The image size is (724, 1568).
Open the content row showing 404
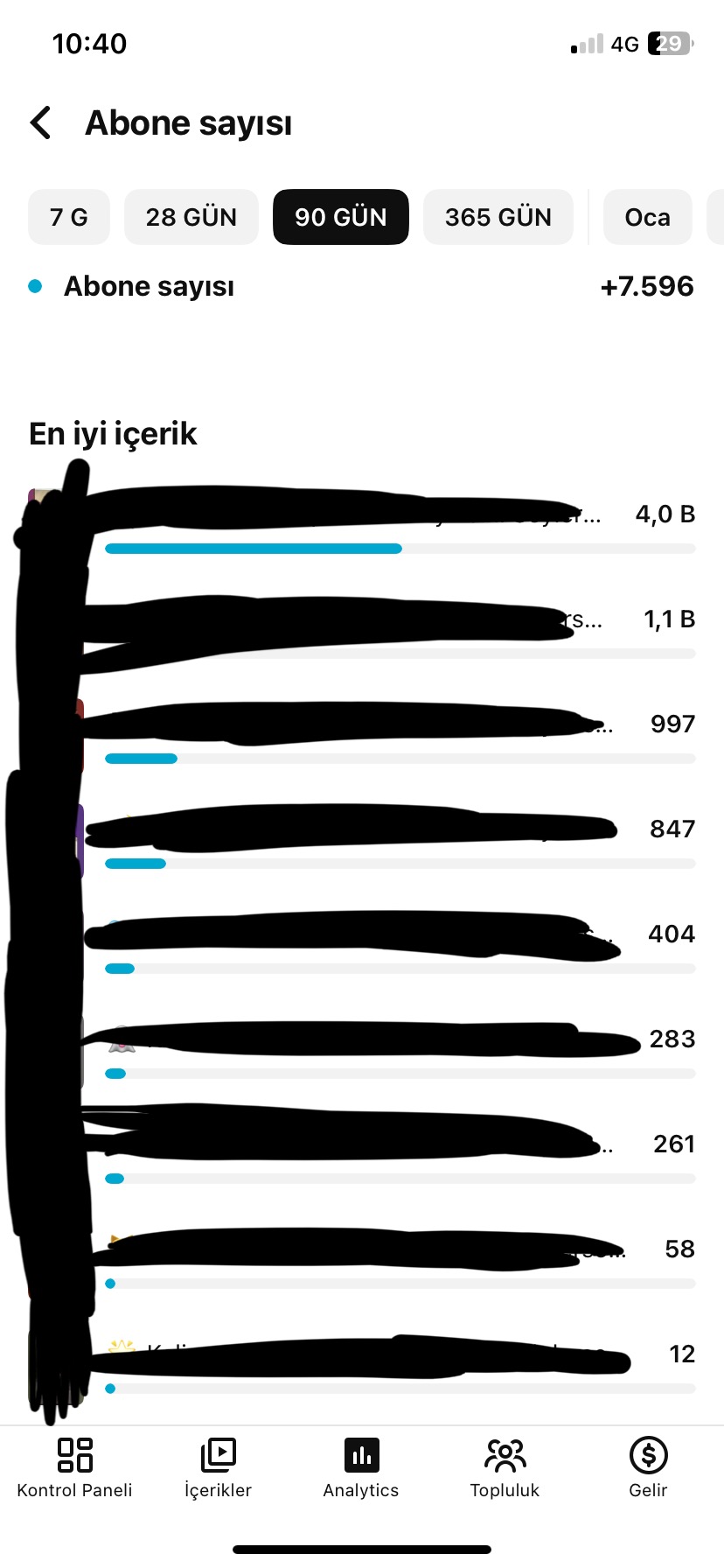click(362, 943)
